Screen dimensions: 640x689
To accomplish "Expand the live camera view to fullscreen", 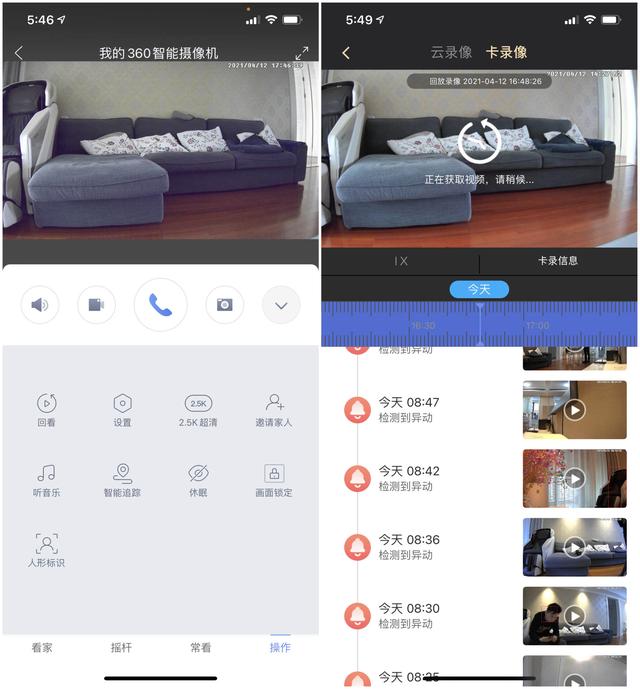I will tap(302, 53).
